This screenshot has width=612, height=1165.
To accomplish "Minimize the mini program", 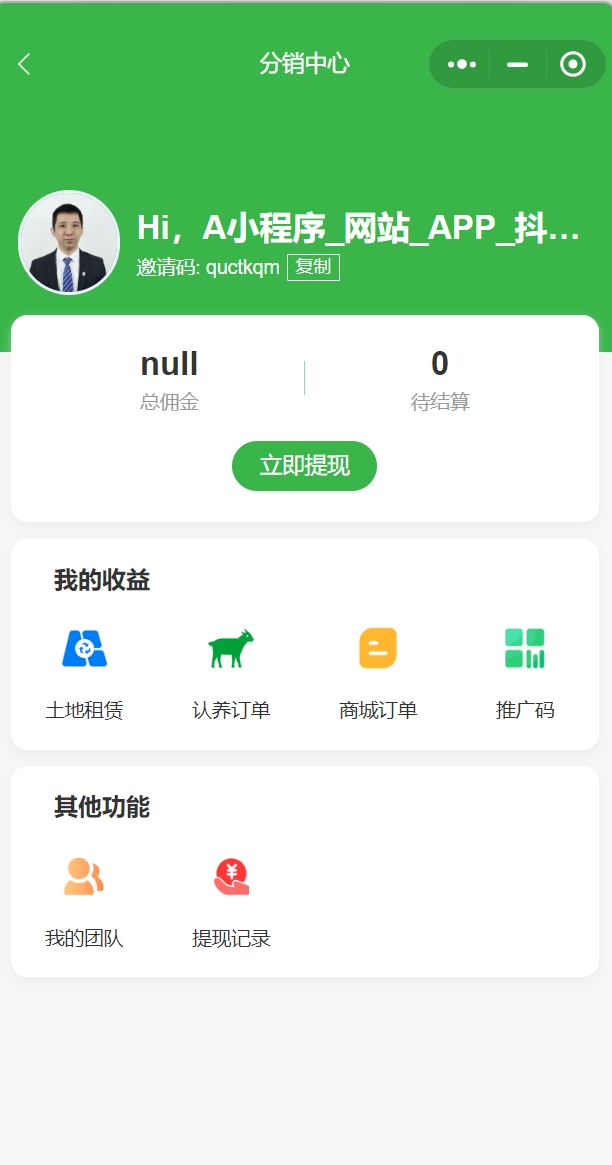I will (x=517, y=64).
